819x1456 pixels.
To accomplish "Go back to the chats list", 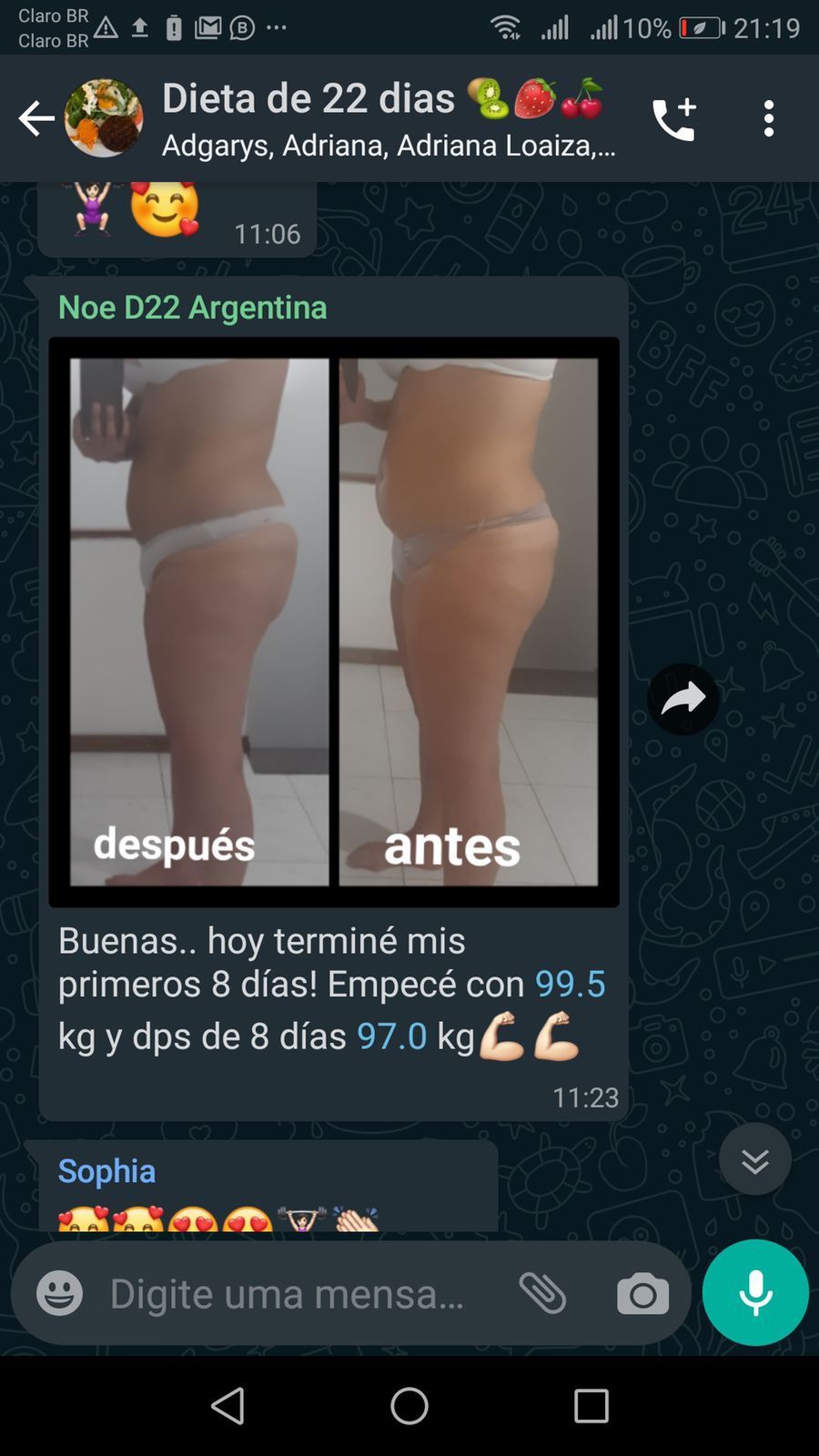I will click(x=36, y=119).
